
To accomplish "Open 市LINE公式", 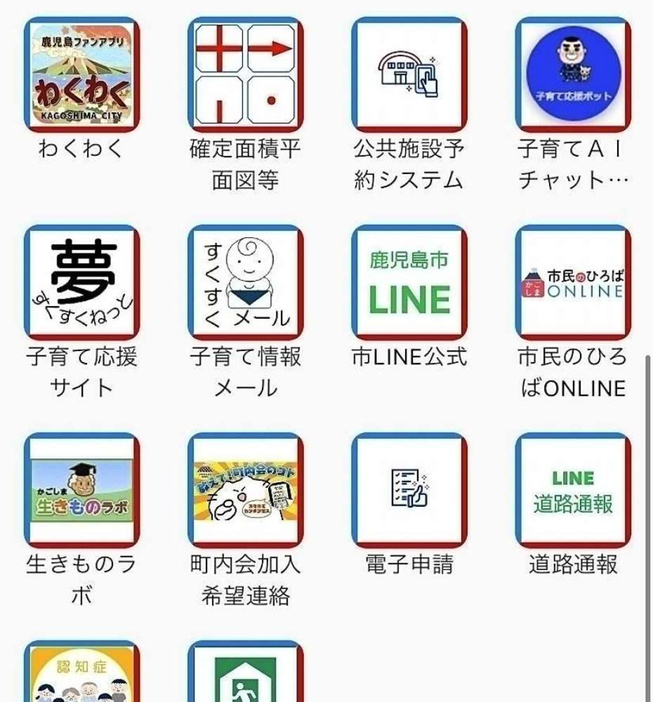I will click(409, 282).
